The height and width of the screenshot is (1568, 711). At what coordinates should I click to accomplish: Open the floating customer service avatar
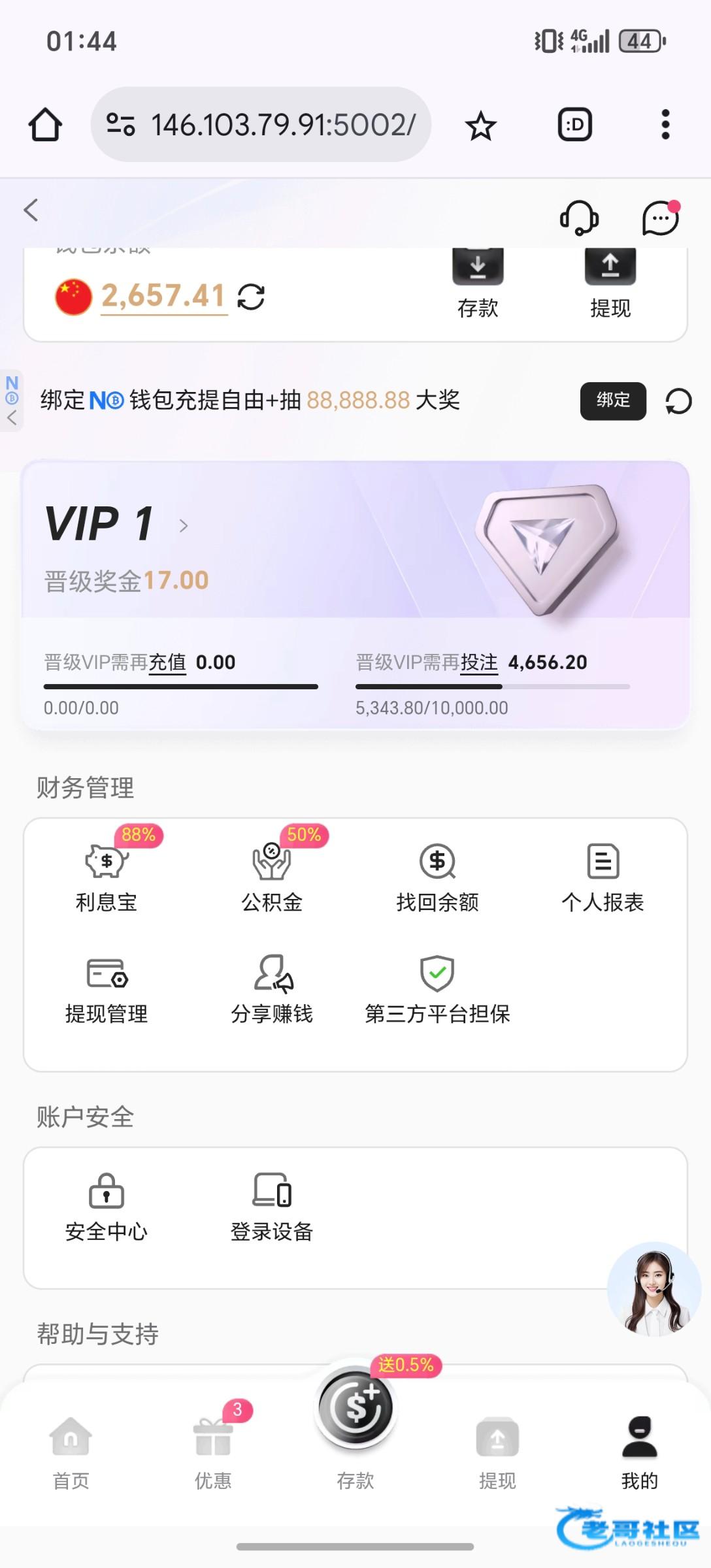click(x=653, y=1288)
